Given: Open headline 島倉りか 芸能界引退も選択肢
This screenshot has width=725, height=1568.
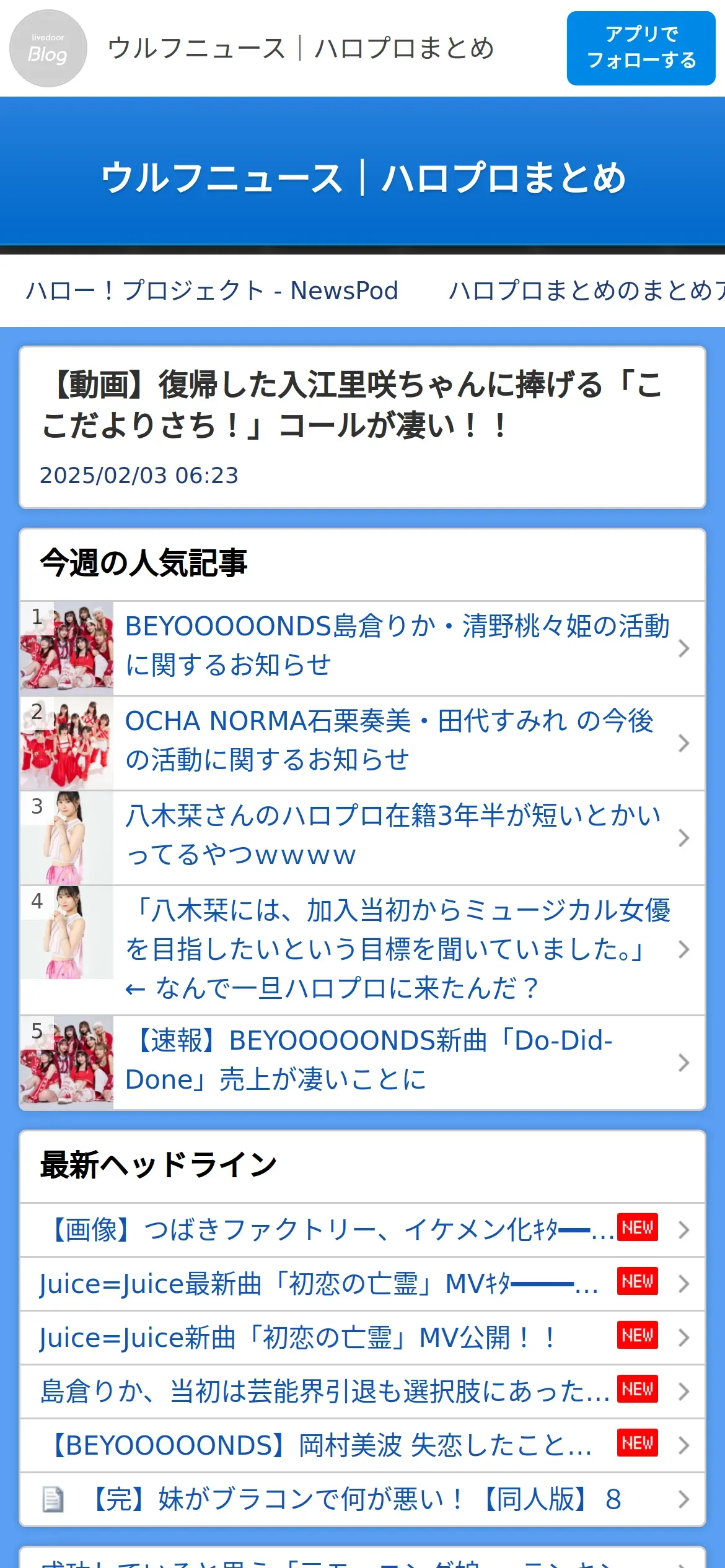Looking at the screenshot, I should 325,1391.
